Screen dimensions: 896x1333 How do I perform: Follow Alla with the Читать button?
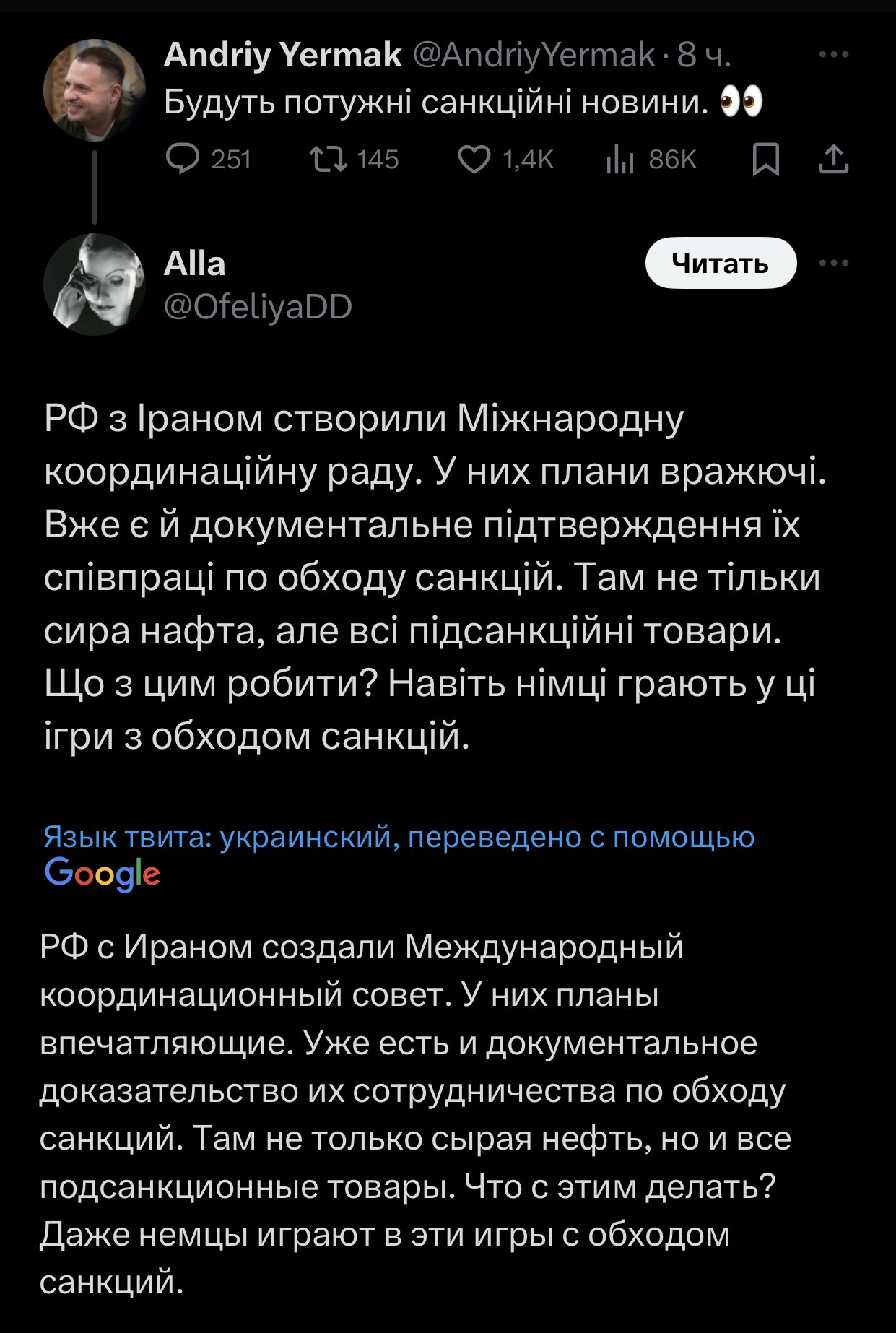click(720, 264)
